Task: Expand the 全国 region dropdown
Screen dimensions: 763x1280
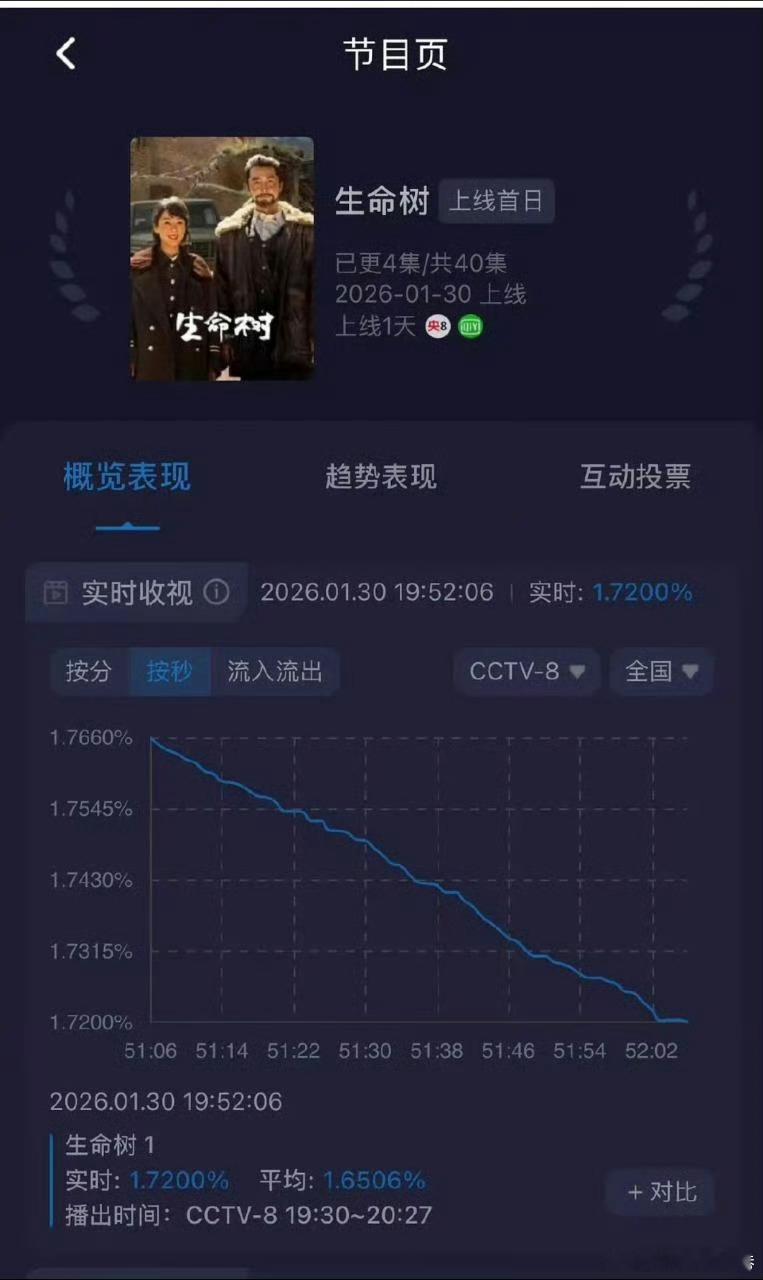Action: point(661,672)
